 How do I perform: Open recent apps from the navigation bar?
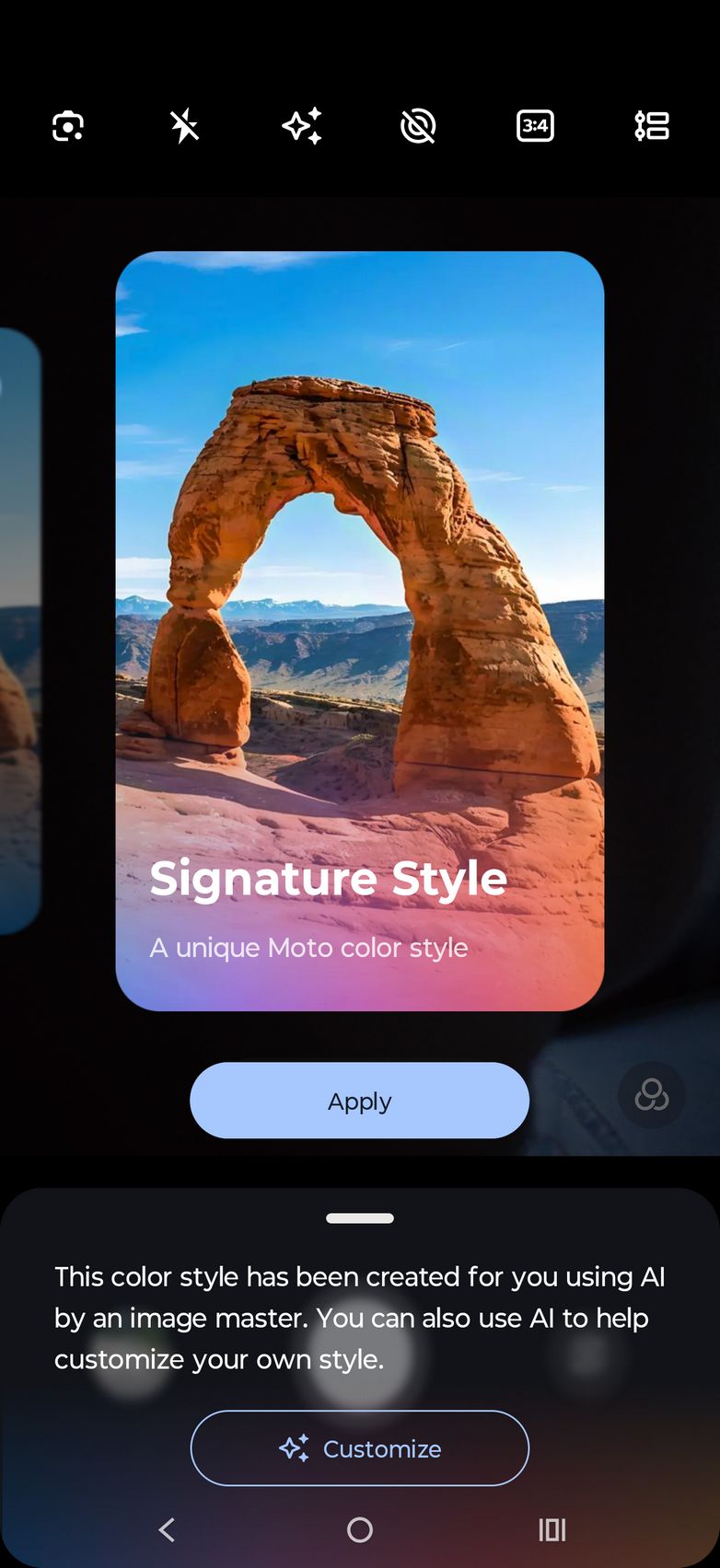point(552,1530)
